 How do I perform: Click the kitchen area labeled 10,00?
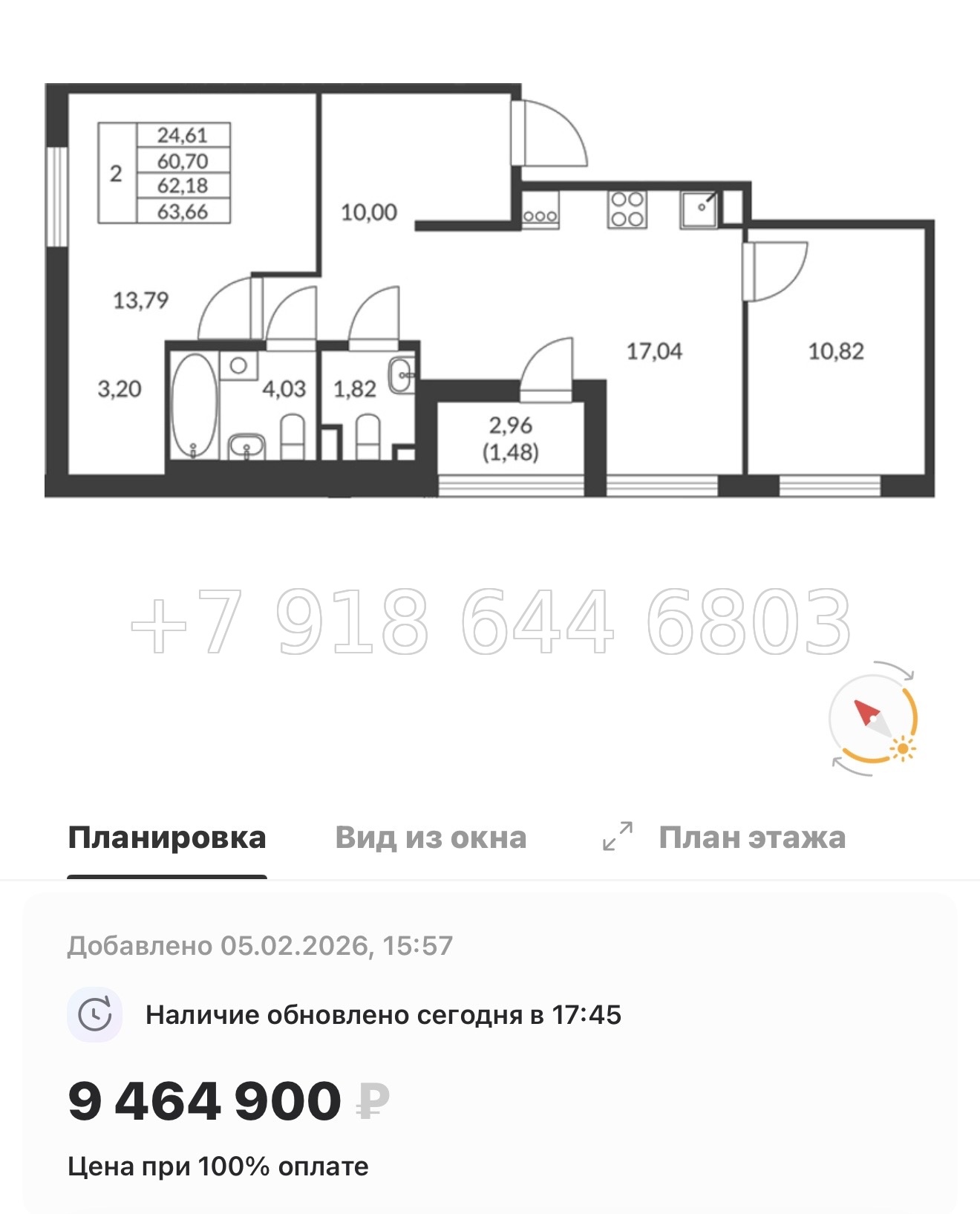[x=370, y=210]
